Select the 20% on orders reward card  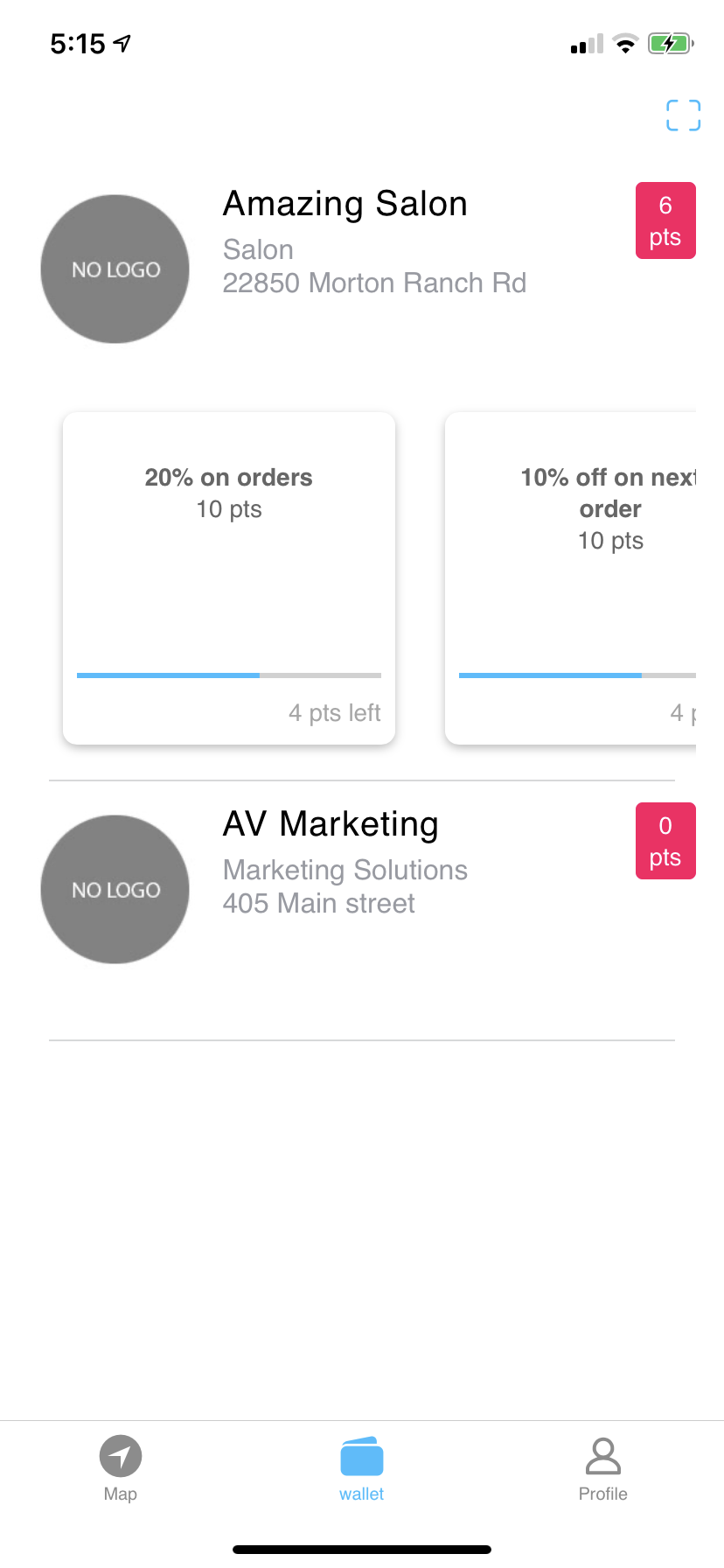point(229,578)
